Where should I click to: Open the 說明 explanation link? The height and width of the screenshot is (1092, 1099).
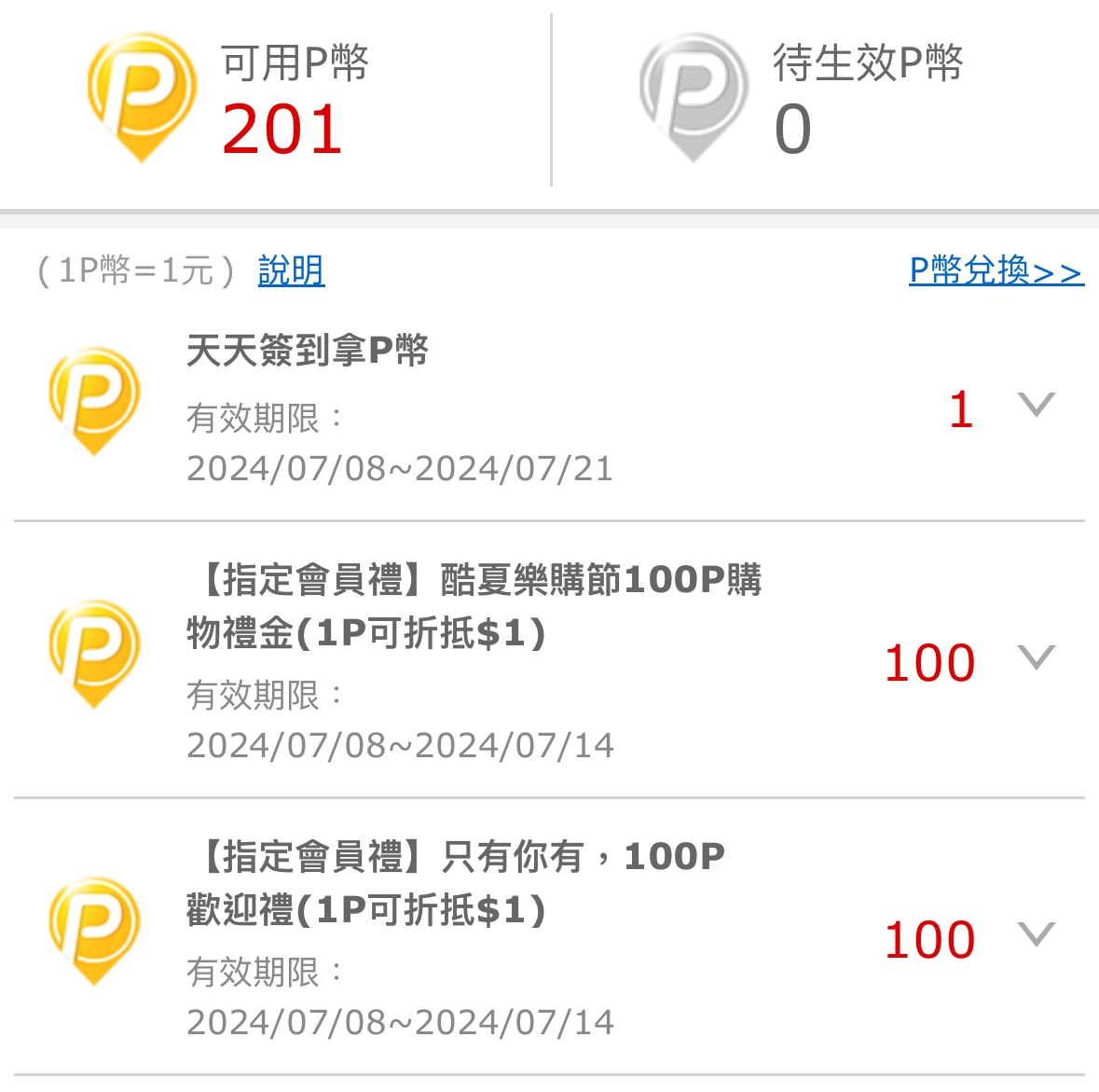[x=291, y=271]
